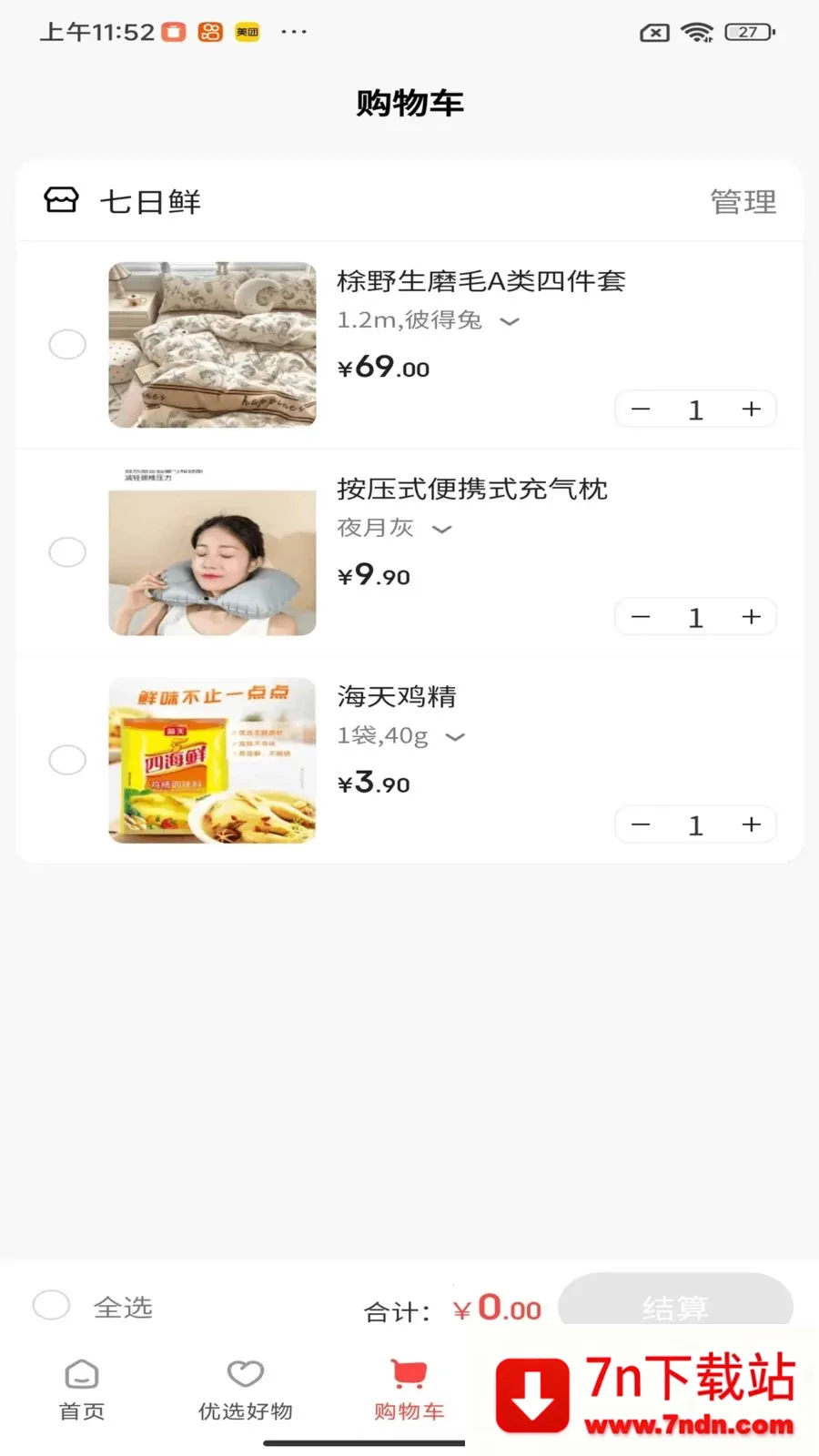
Task: Decrease quantity of 棕野生磨毛A类四件套
Action: tap(641, 409)
